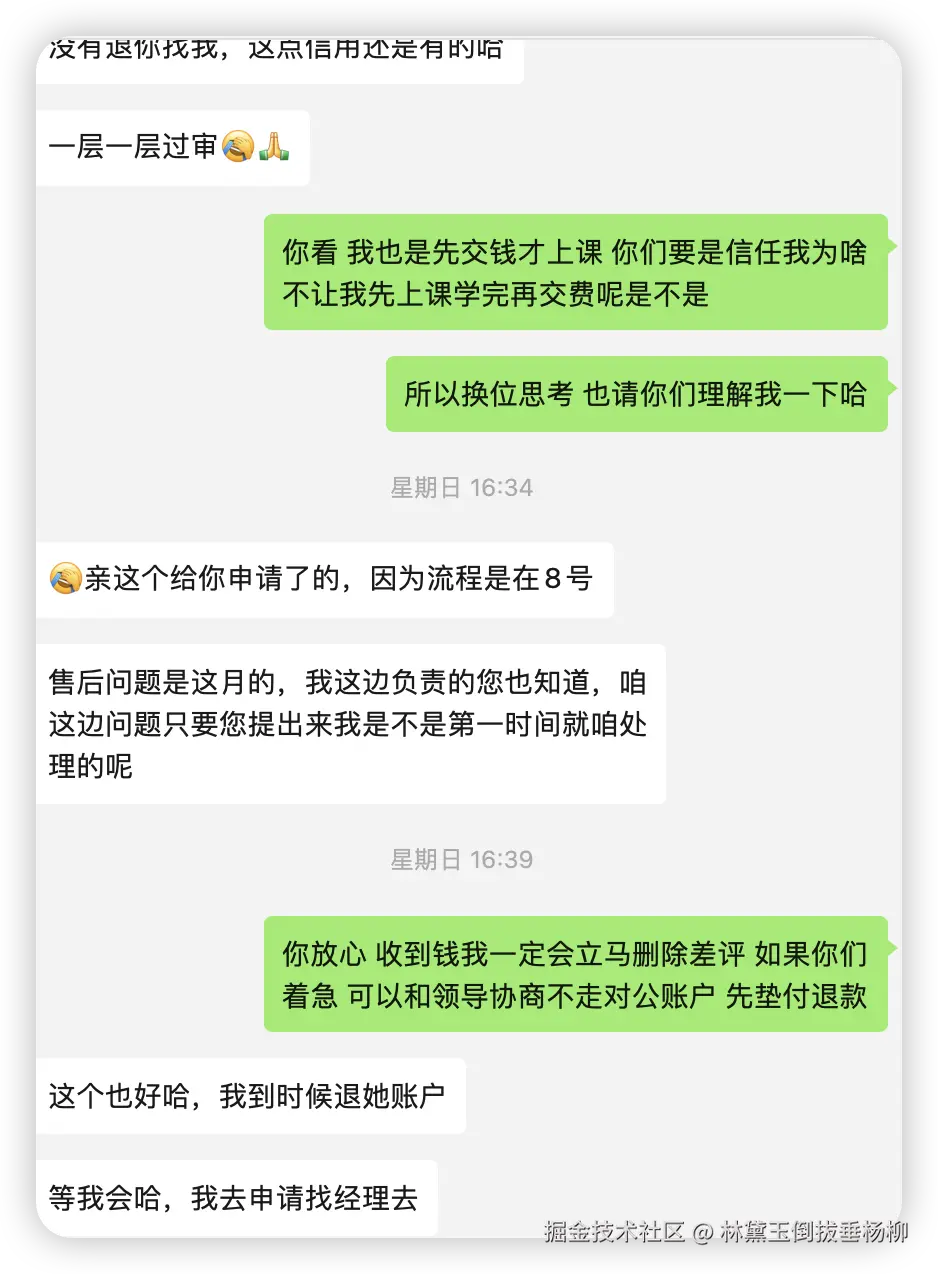Click the folded-hands emoji after the crying emoji
This screenshot has height=1274, width=938.
pos(275,148)
